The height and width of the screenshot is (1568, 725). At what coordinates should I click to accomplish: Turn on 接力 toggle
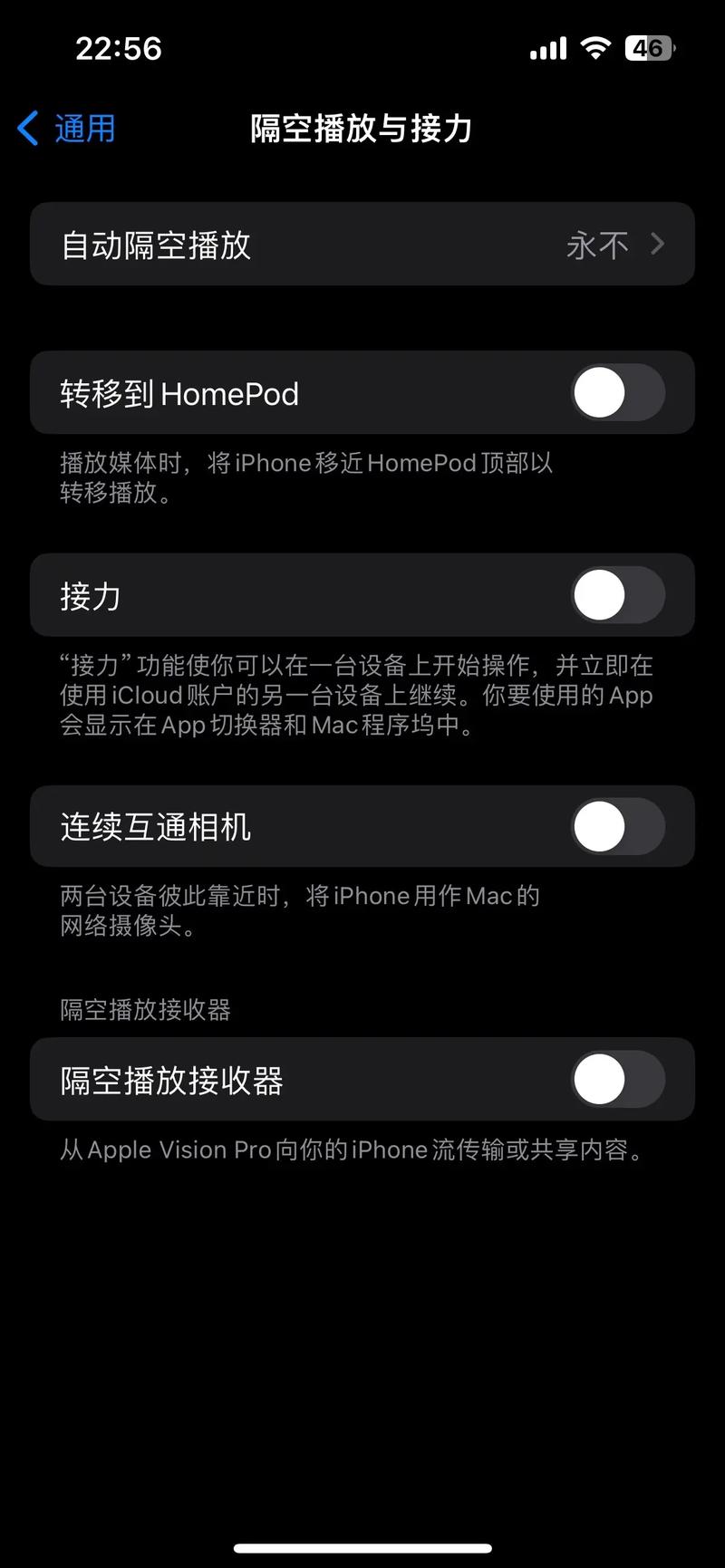[617, 595]
